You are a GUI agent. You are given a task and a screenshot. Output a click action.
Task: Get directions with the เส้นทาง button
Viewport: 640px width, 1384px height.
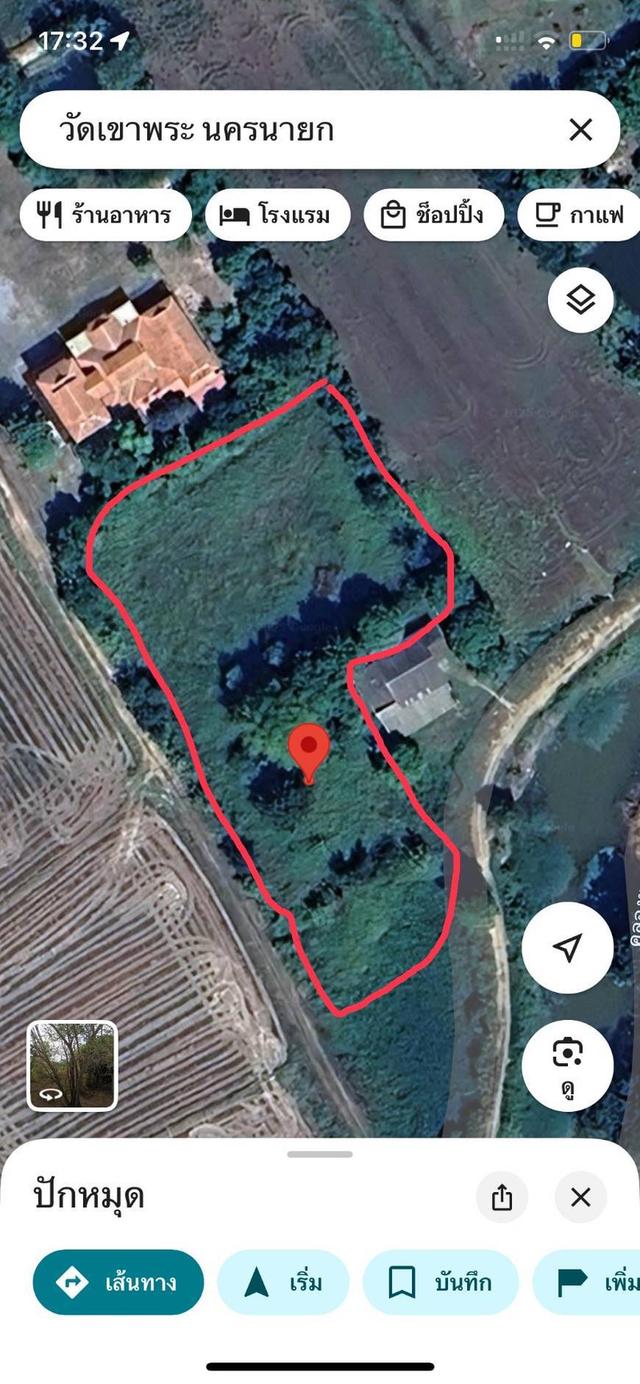(x=118, y=1282)
